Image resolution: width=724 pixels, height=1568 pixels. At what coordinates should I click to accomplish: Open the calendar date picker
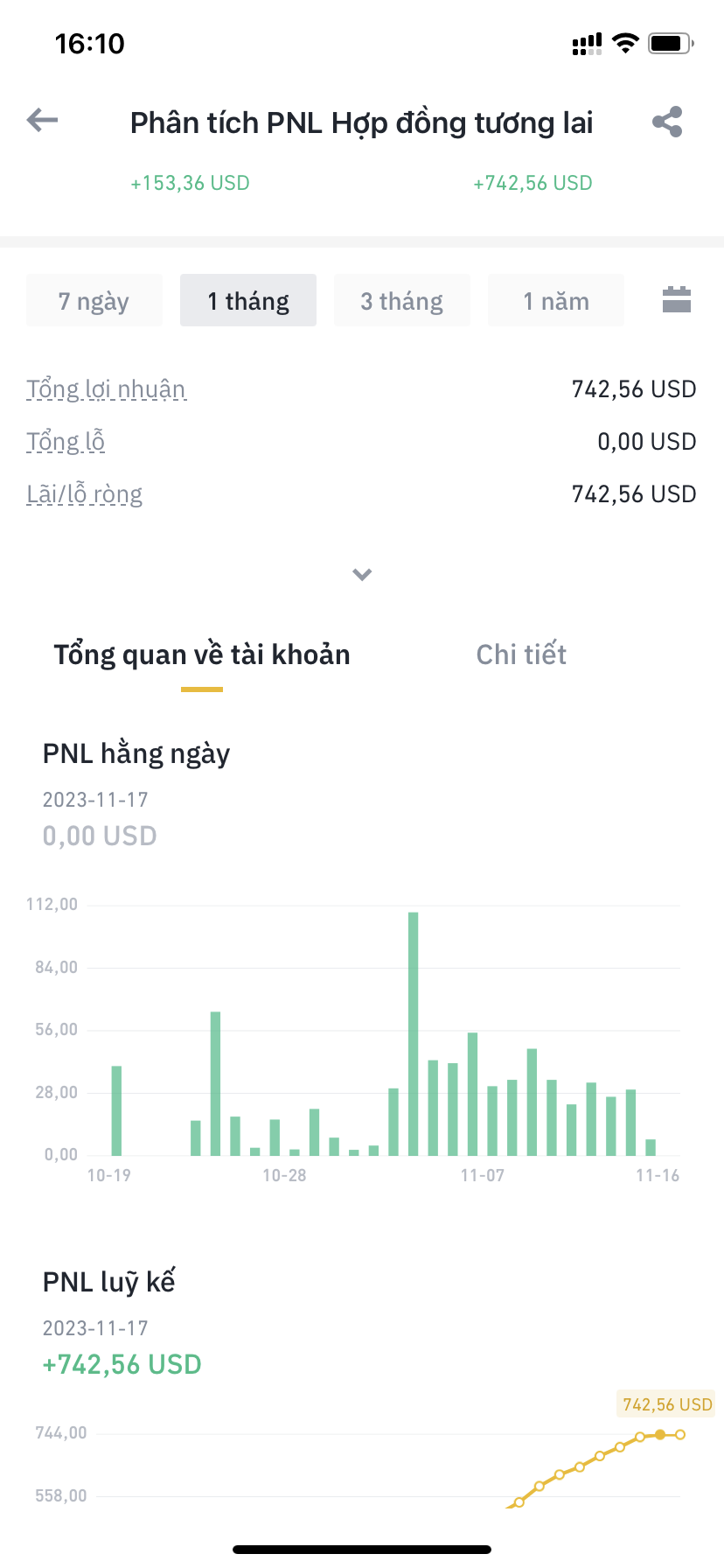click(x=677, y=300)
